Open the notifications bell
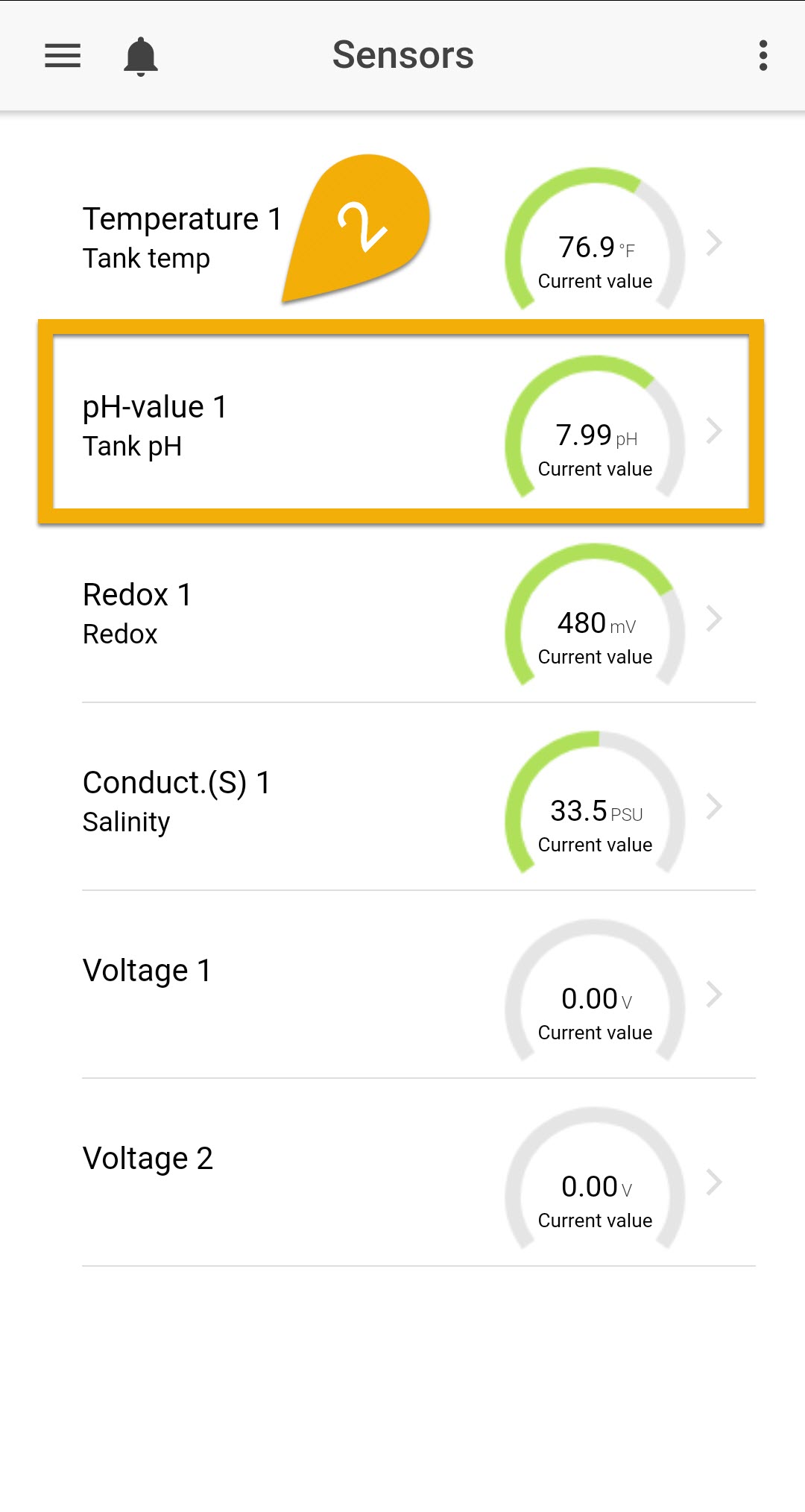The image size is (805, 1512). pos(141,56)
